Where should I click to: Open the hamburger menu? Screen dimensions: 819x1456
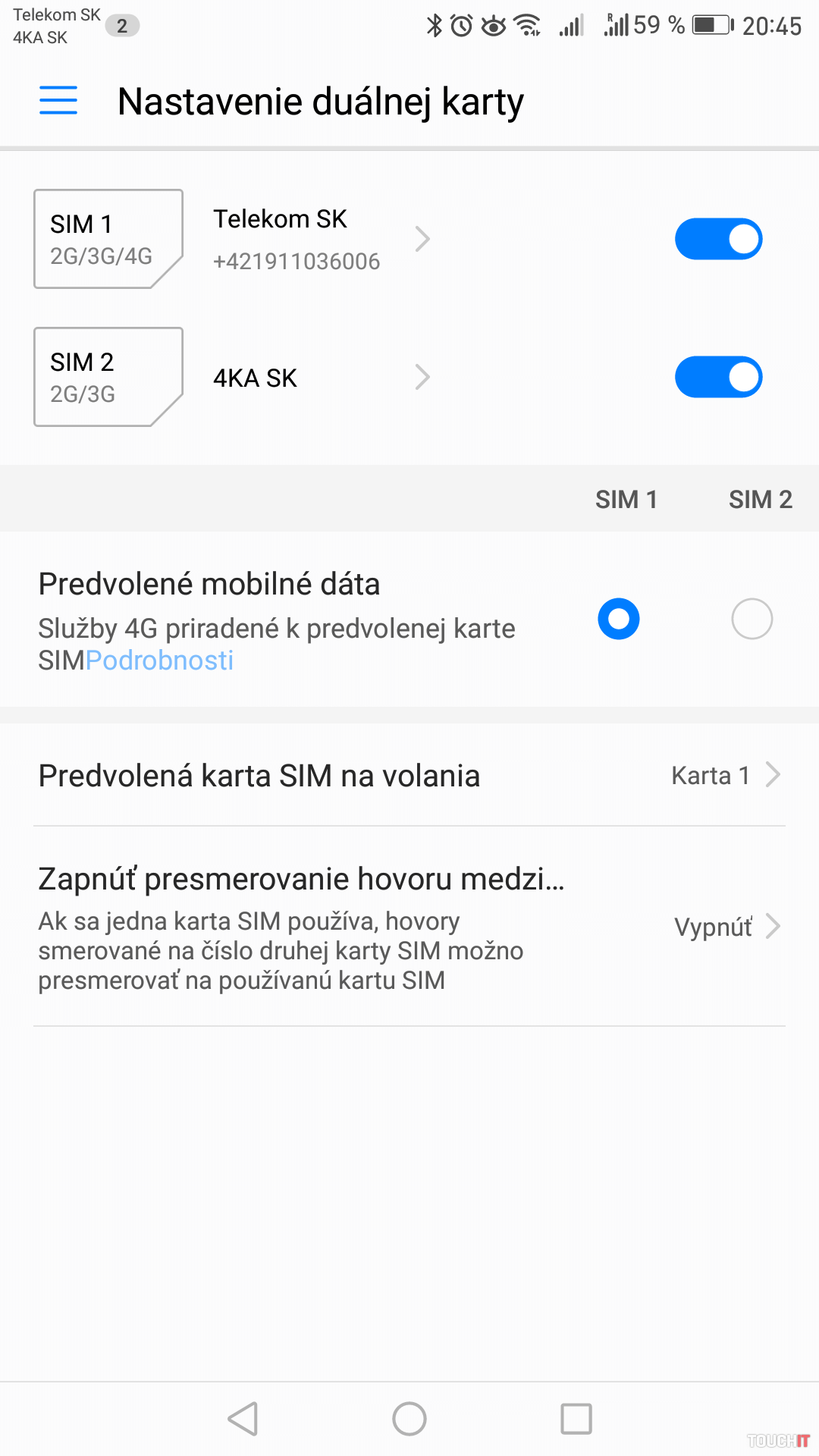pyautogui.click(x=58, y=100)
